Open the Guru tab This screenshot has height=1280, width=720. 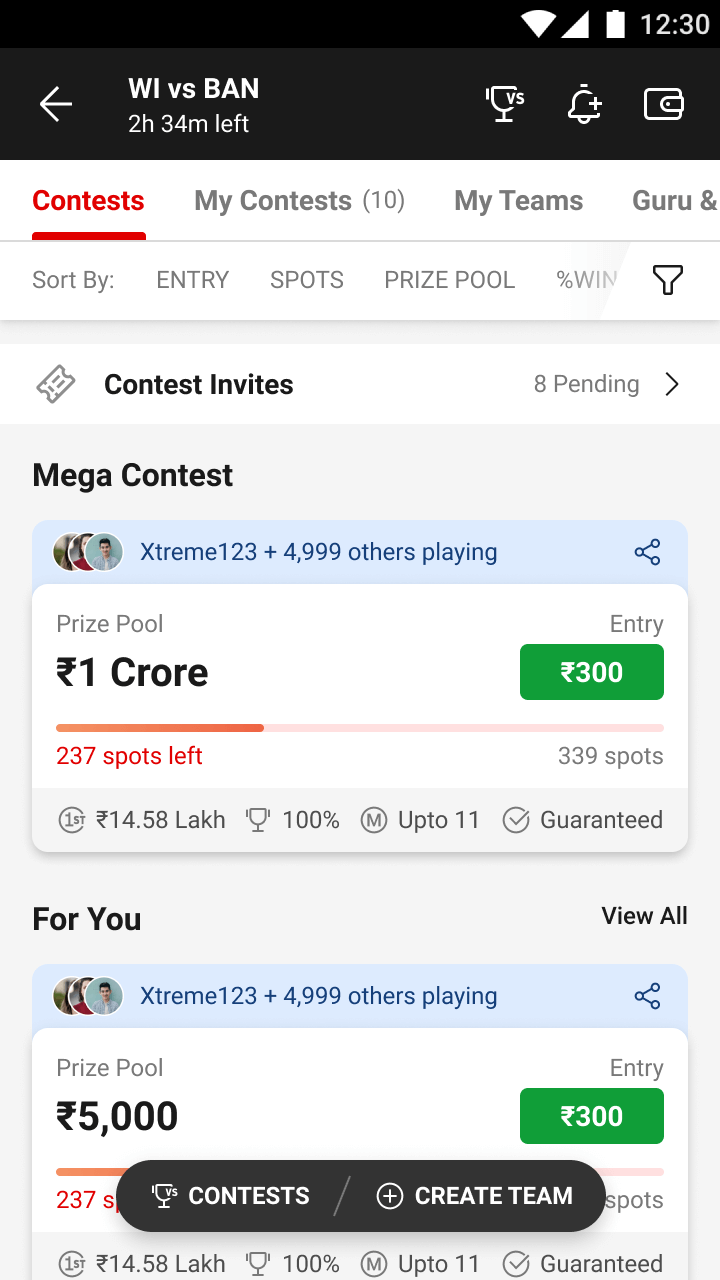[x=674, y=201]
